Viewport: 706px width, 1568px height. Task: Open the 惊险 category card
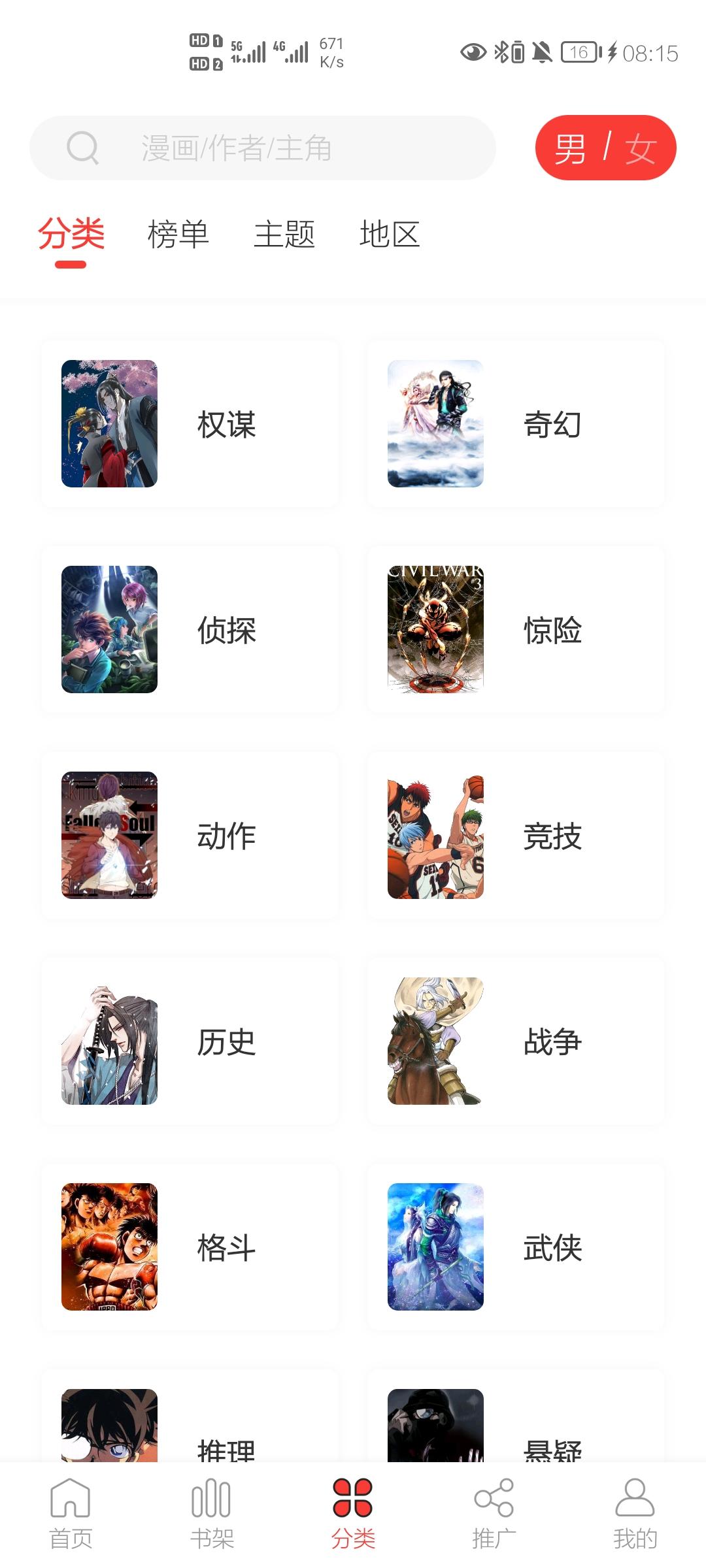coord(516,629)
